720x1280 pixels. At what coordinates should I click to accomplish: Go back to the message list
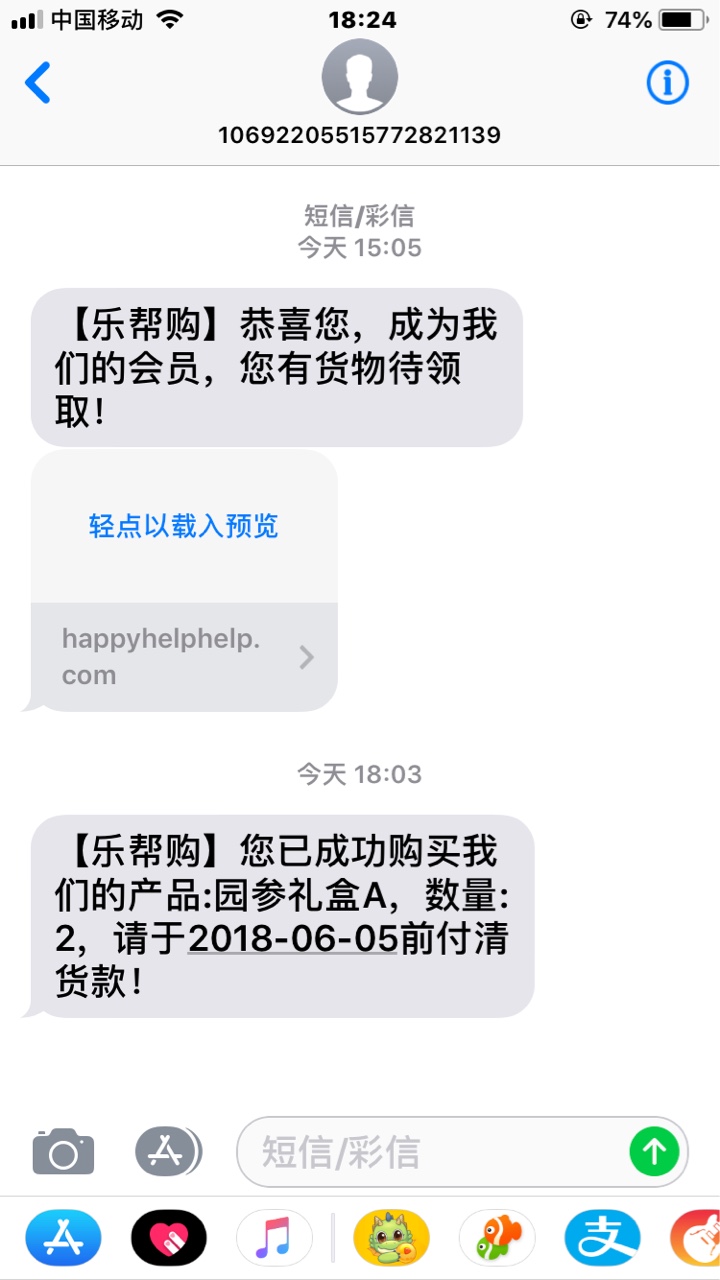tap(38, 83)
